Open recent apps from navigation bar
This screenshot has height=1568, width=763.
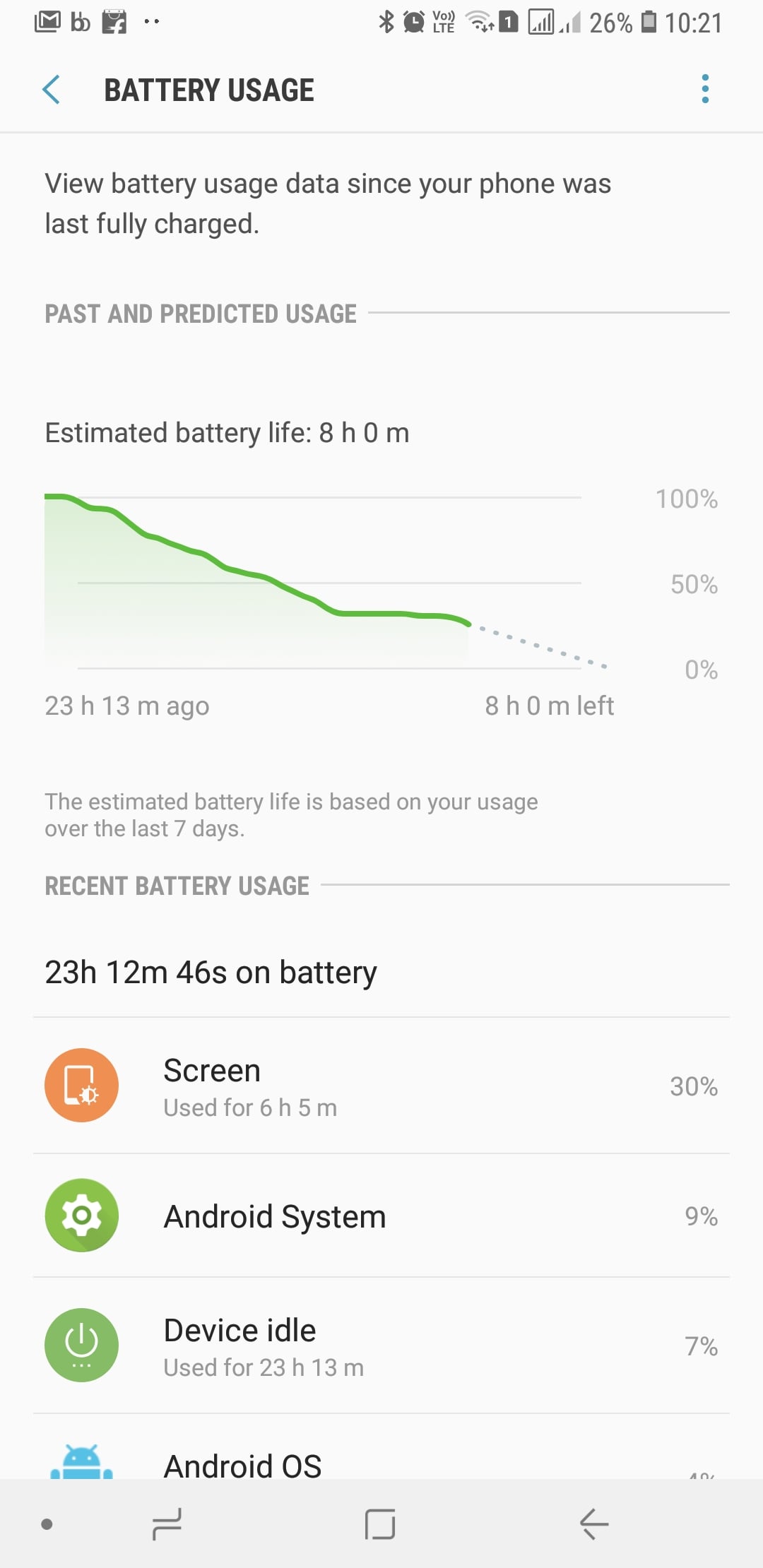(167, 1524)
